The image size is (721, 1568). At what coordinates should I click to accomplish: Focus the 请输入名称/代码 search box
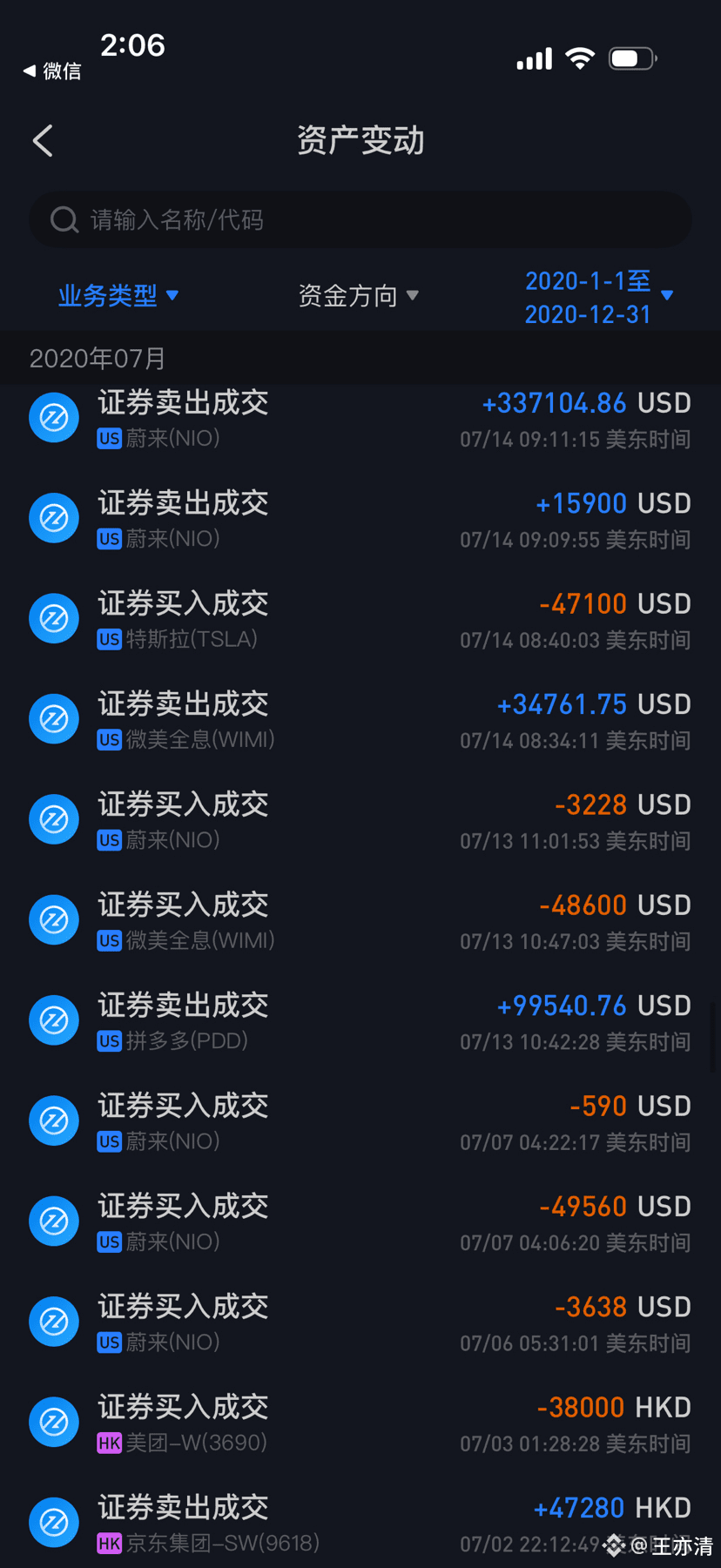pos(360,219)
